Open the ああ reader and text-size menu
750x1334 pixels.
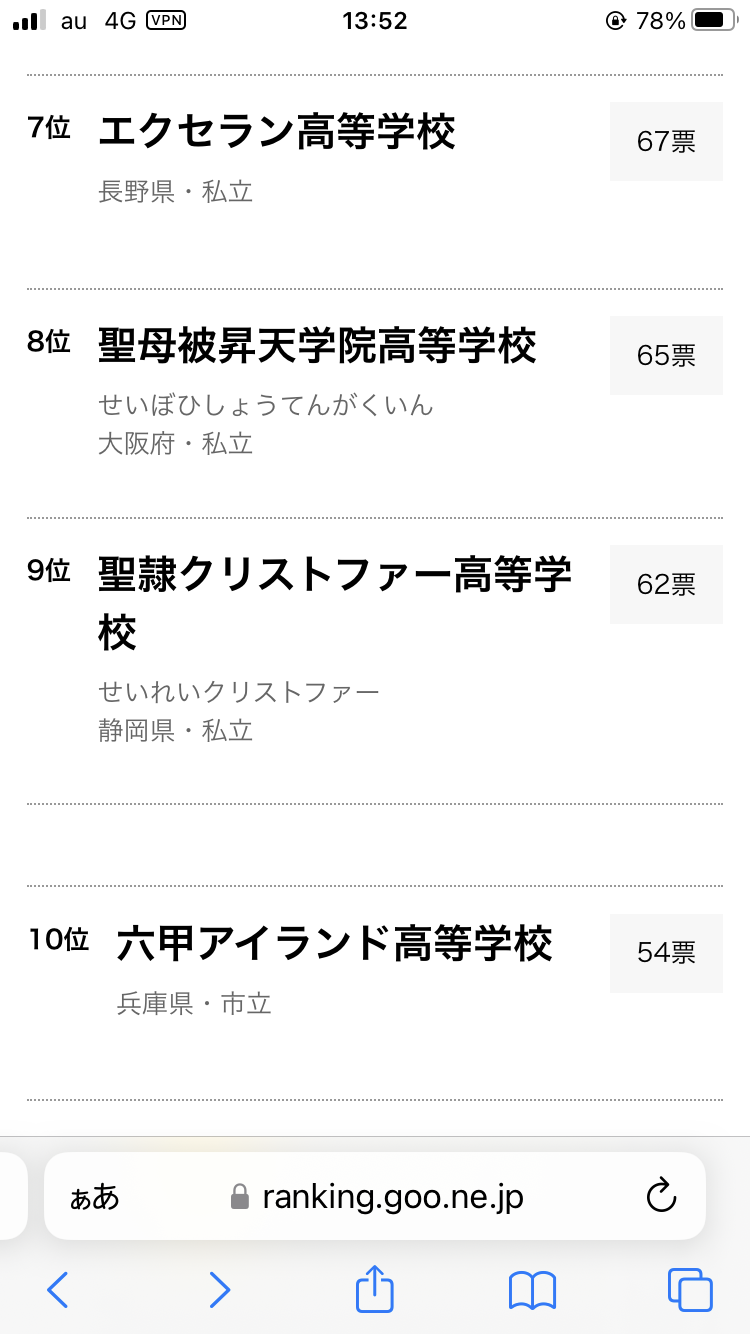point(94,1197)
